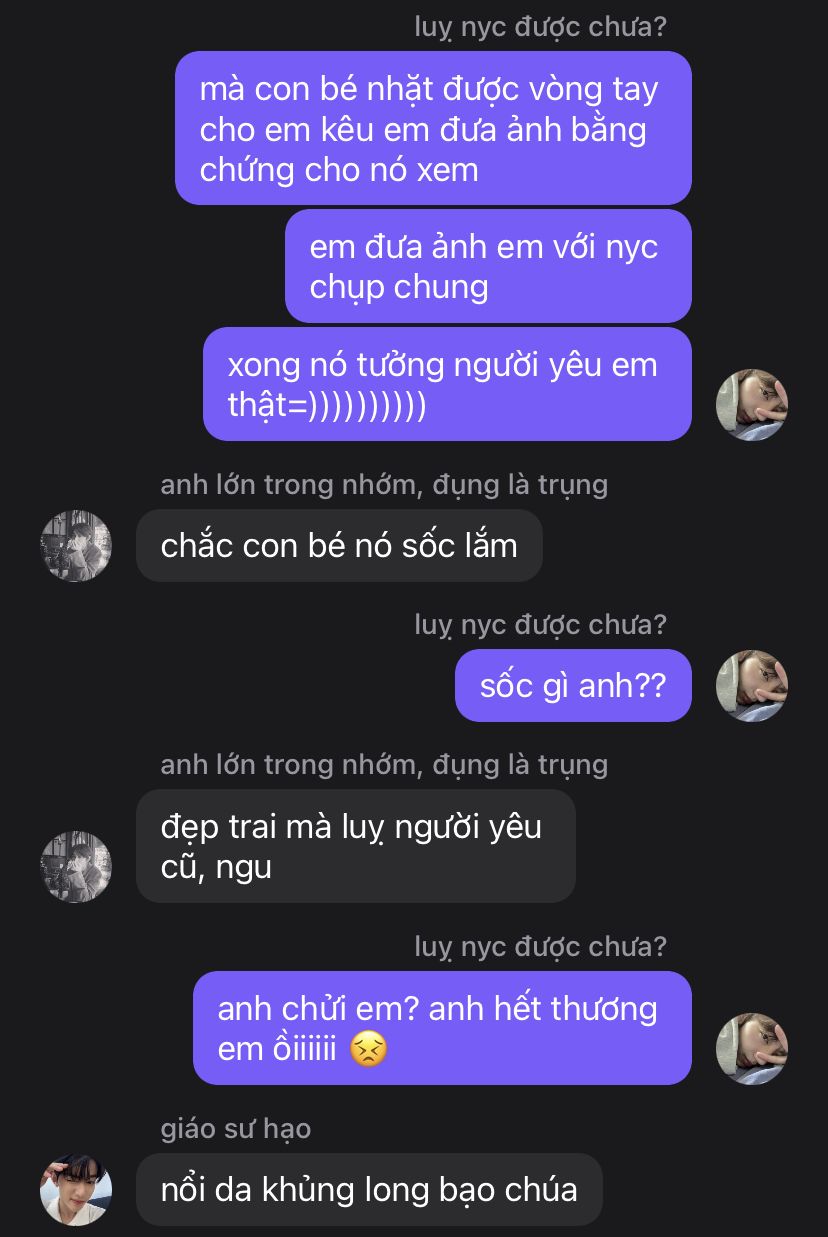
Task: View profile photo beside "anh chửi em?" message
Action: pos(752,1049)
